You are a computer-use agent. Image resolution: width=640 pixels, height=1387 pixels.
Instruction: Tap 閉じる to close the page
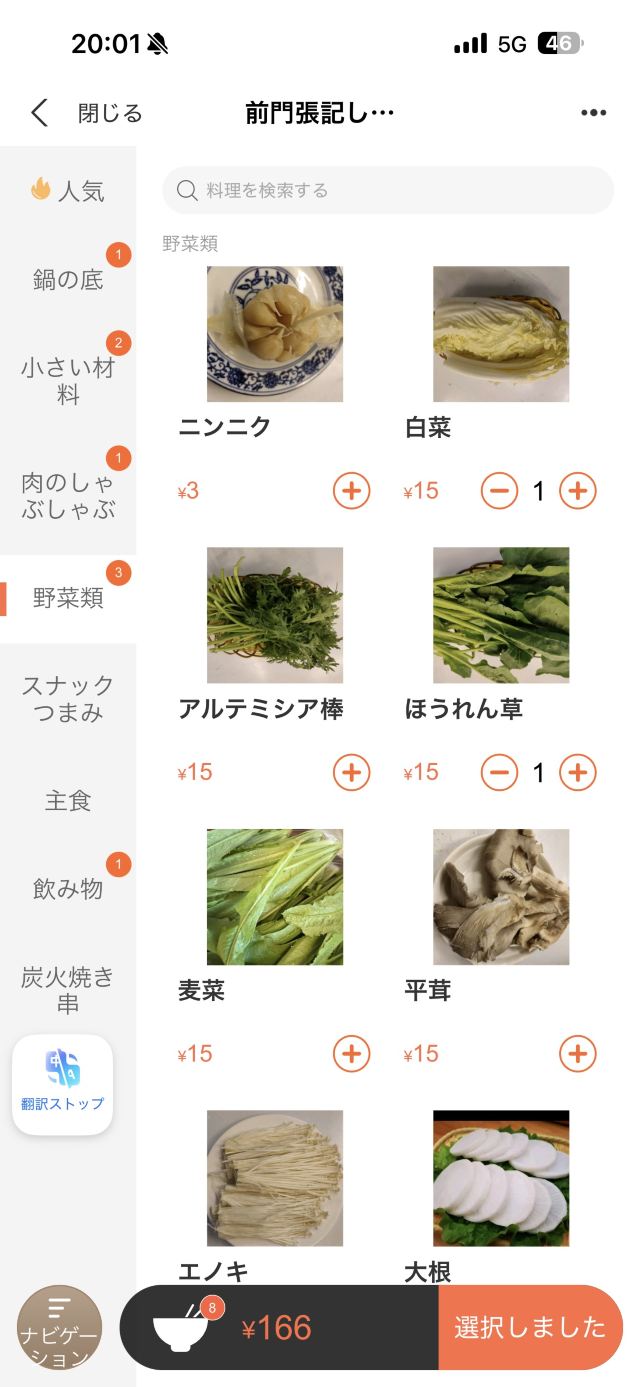[110, 113]
